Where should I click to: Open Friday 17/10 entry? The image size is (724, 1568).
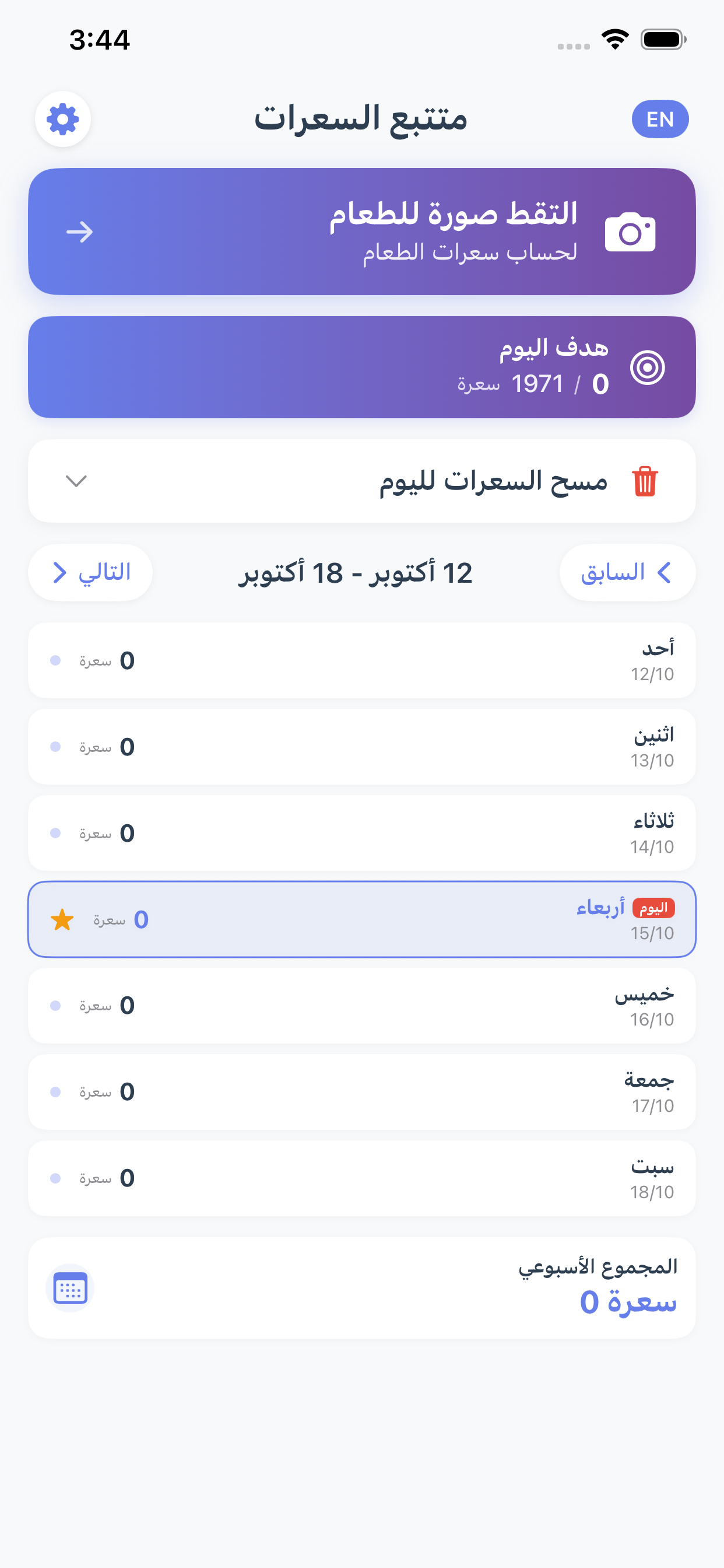point(361,1092)
